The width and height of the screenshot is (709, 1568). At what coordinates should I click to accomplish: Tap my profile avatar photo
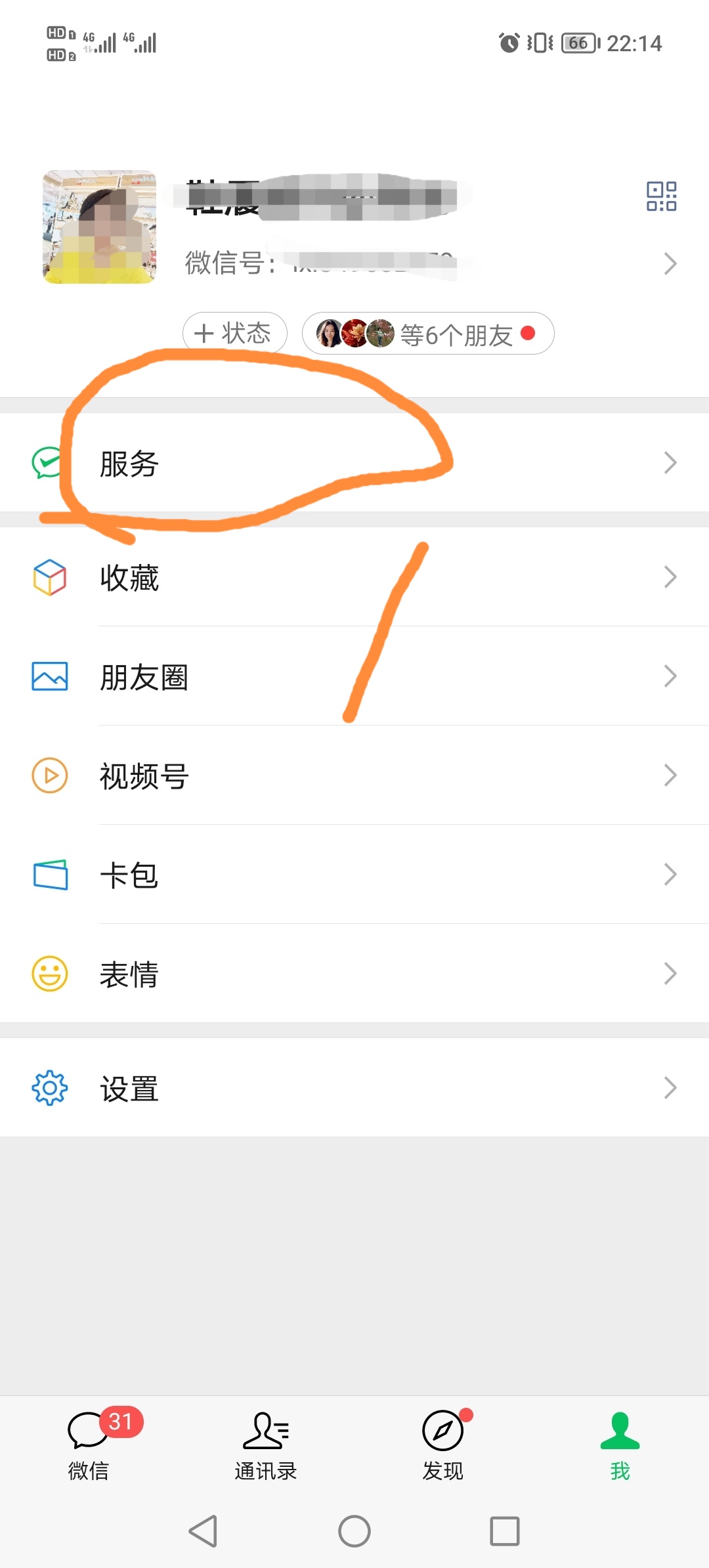pyautogui.click(x=98, y=227)
